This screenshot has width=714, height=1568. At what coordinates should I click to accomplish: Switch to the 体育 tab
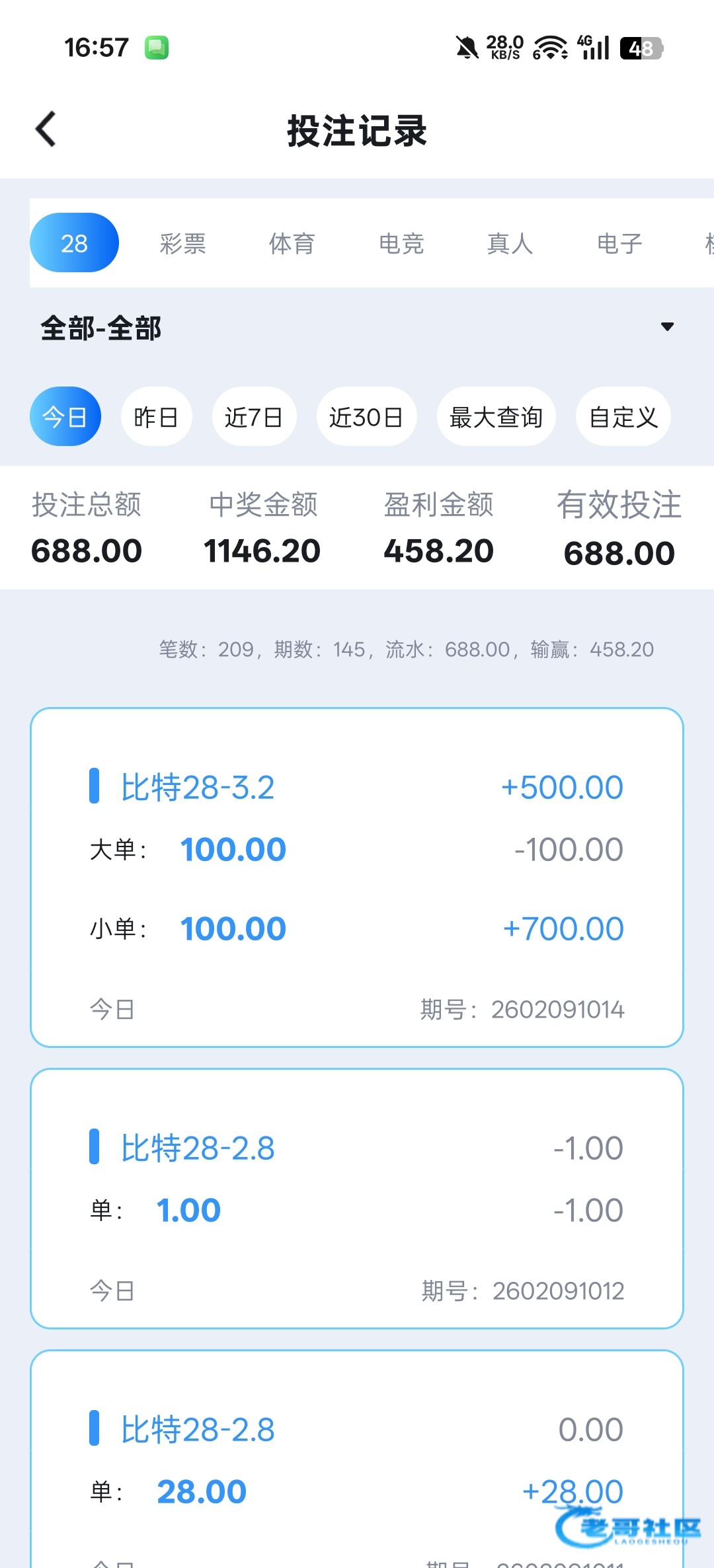[x=292, y=243]
